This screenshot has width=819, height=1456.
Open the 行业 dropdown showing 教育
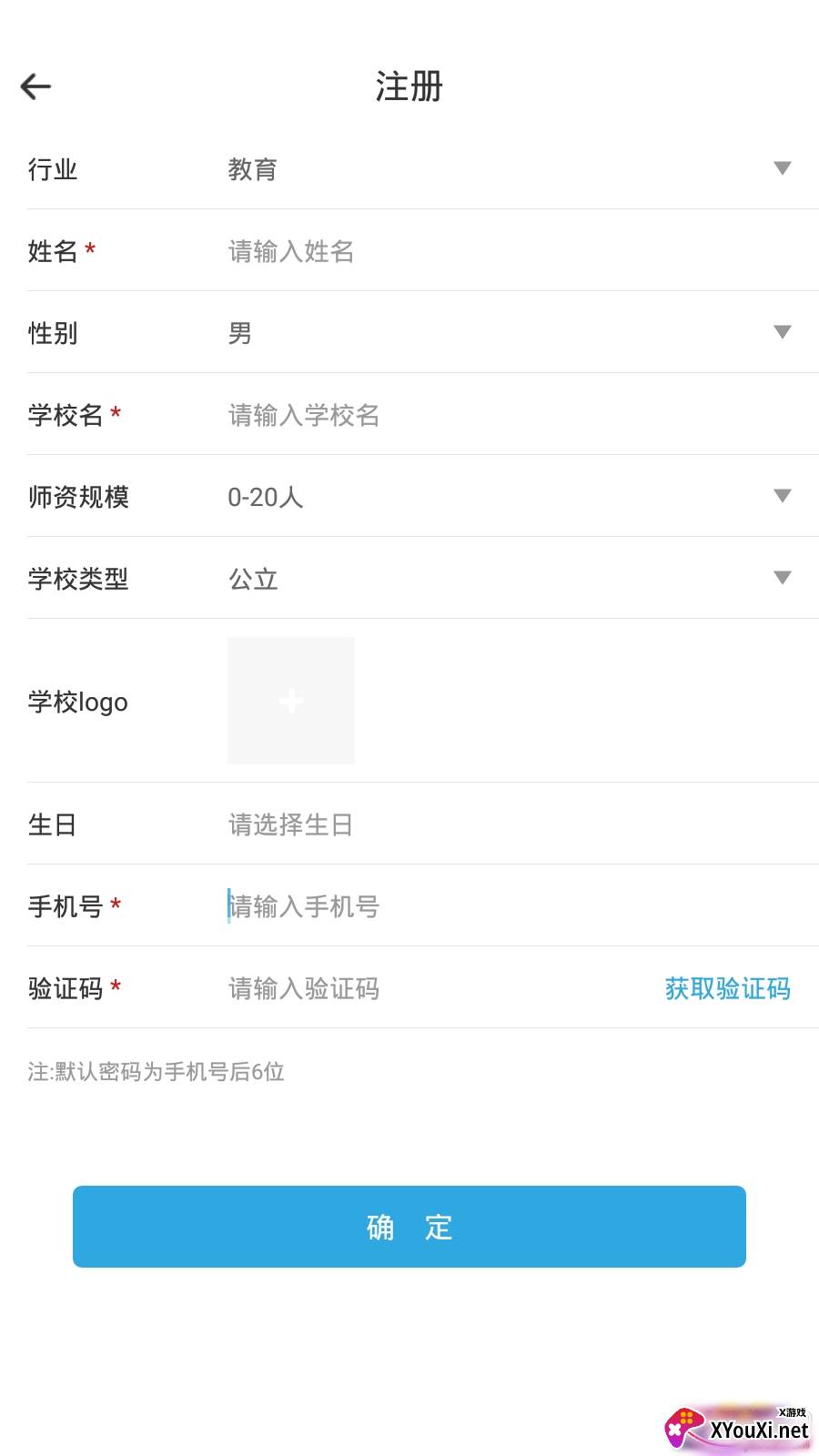[x=508, y=169]
